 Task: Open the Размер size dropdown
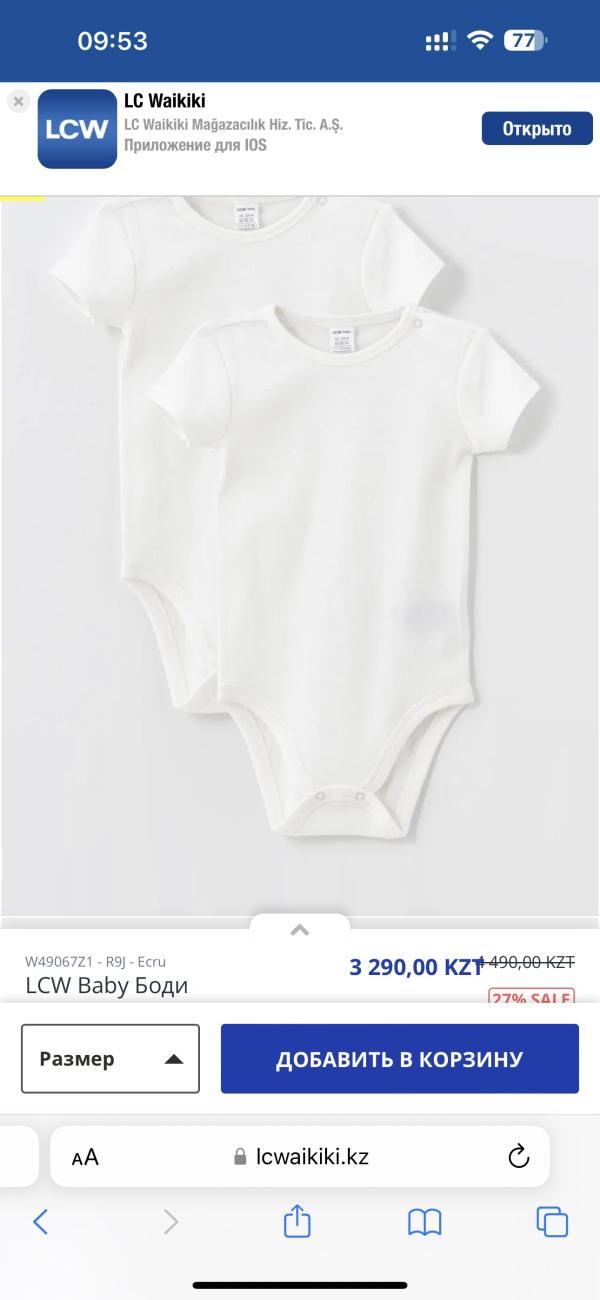110,1058
